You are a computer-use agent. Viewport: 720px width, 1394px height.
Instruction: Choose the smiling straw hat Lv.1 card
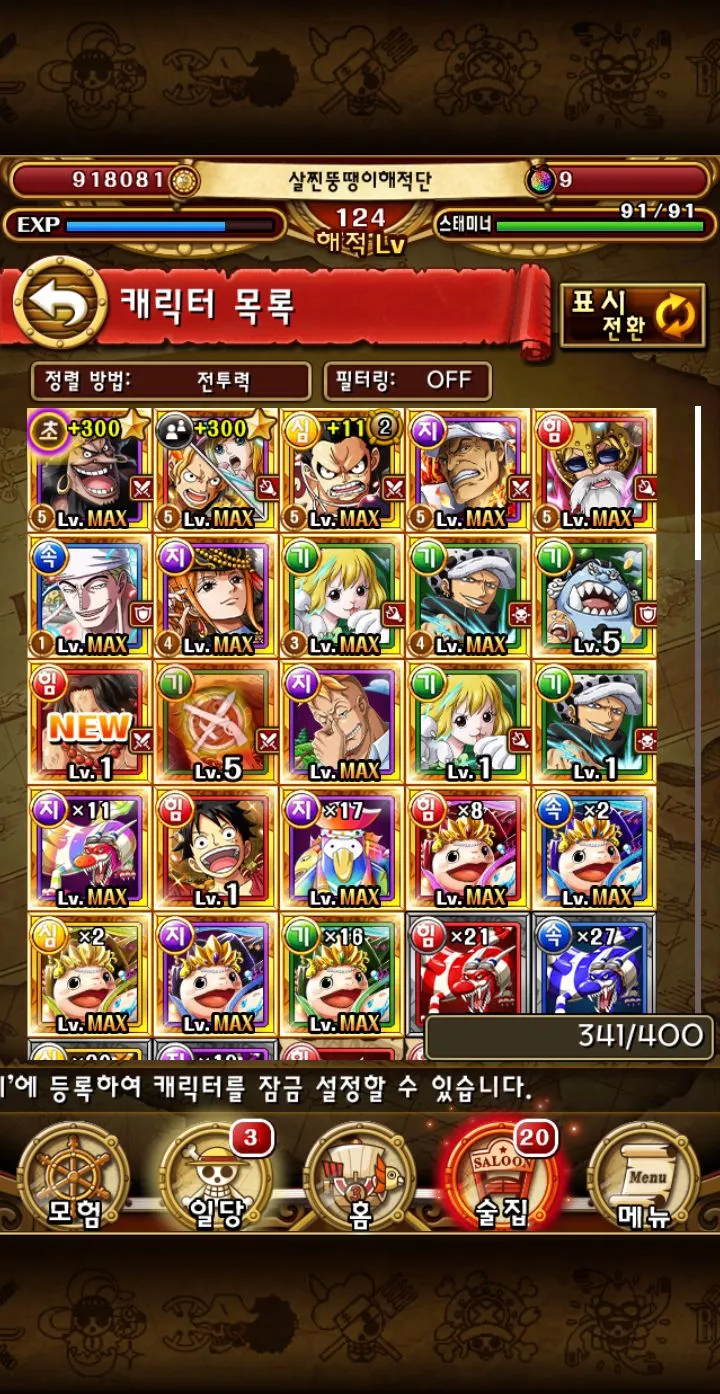(216, 848)
